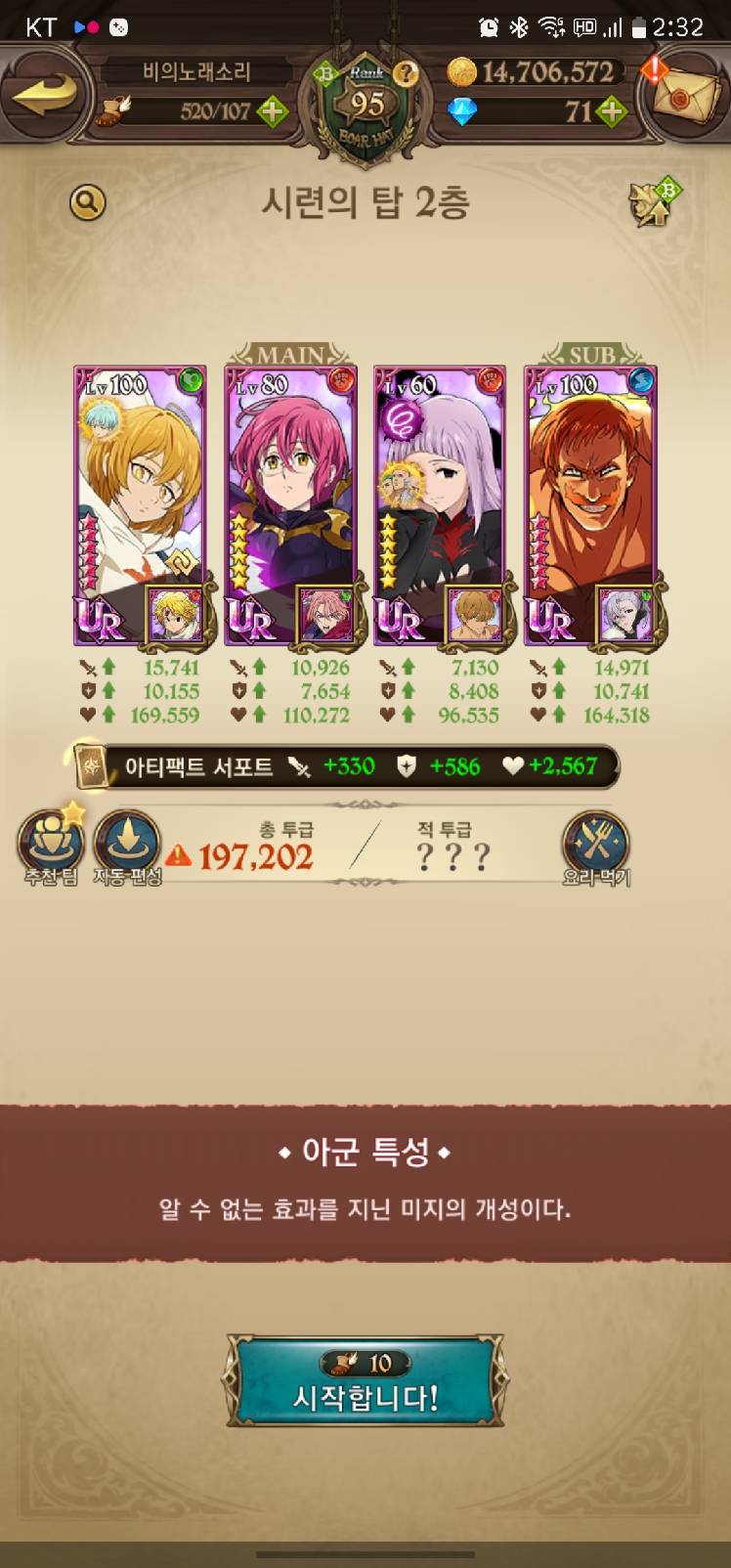The width and height of the screenshot is (731, 1568).
Task: Add diamonds with the plus next to 71
Action: tap(612, 111)
